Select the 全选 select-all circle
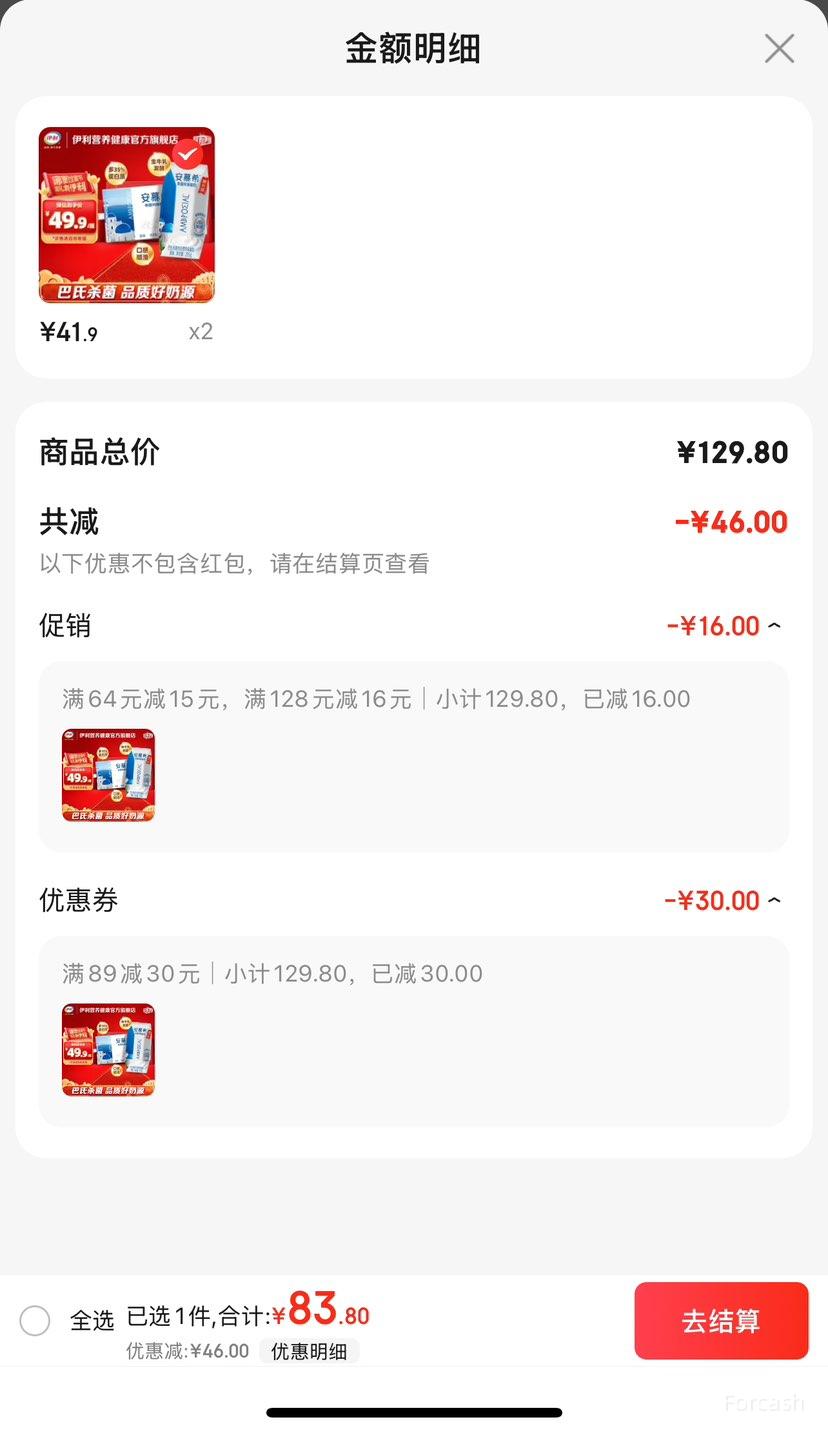The image size is (828, 1433). coord(35,1320)
